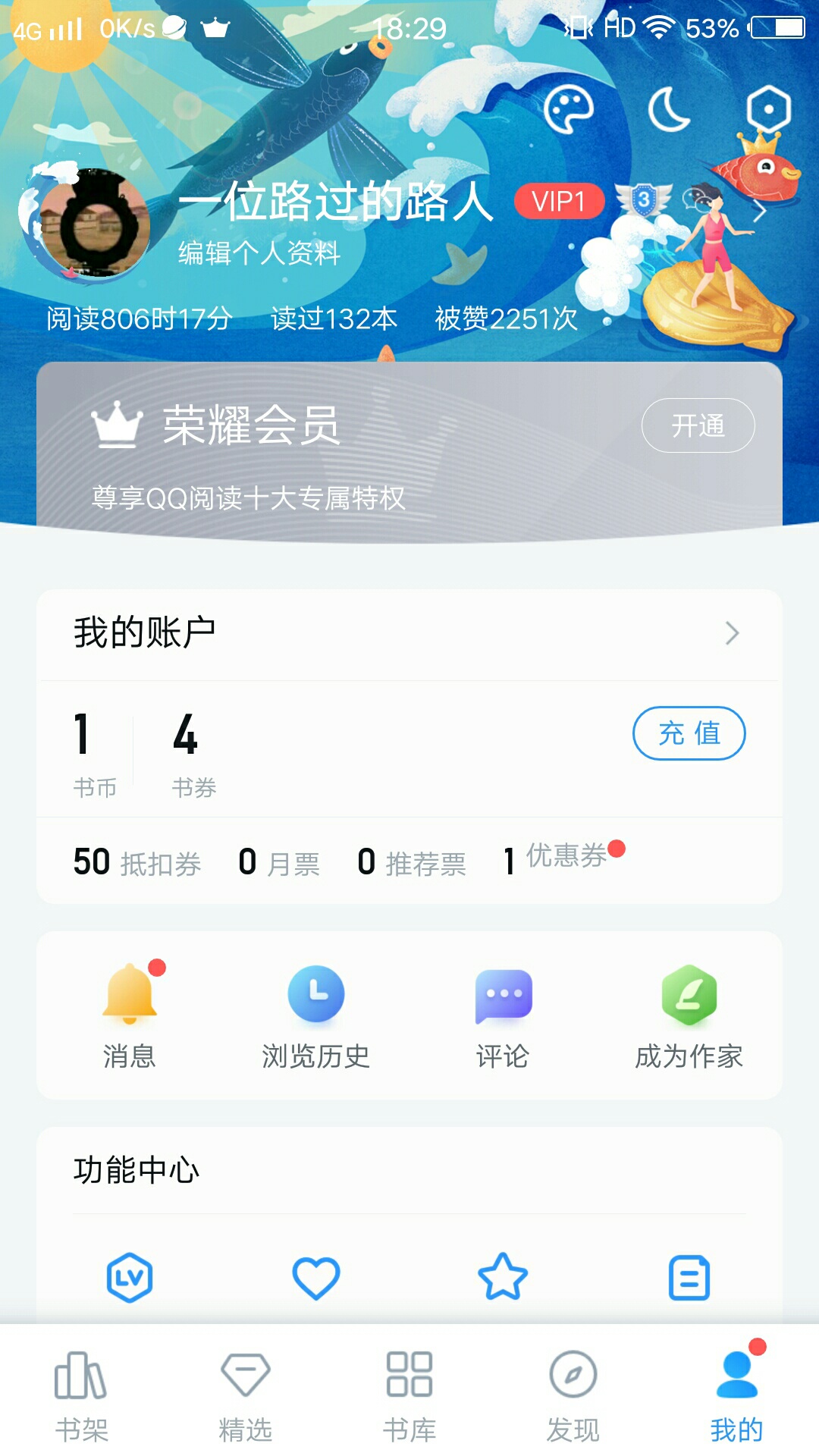View 抵扣券 vouchers
Screen dimensions: 819x1456
(137, 863)
